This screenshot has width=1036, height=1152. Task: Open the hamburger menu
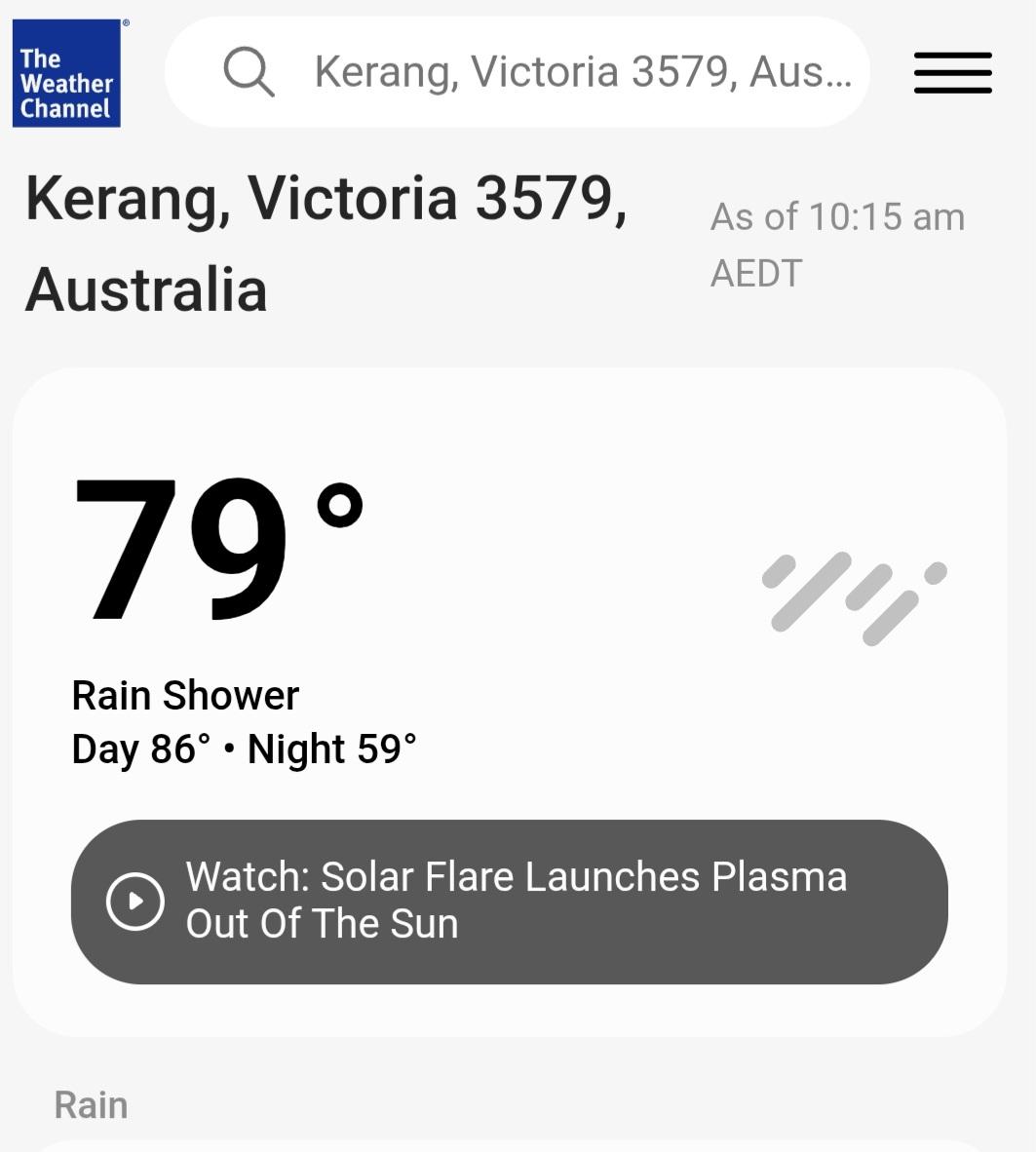tap(952, 73)
